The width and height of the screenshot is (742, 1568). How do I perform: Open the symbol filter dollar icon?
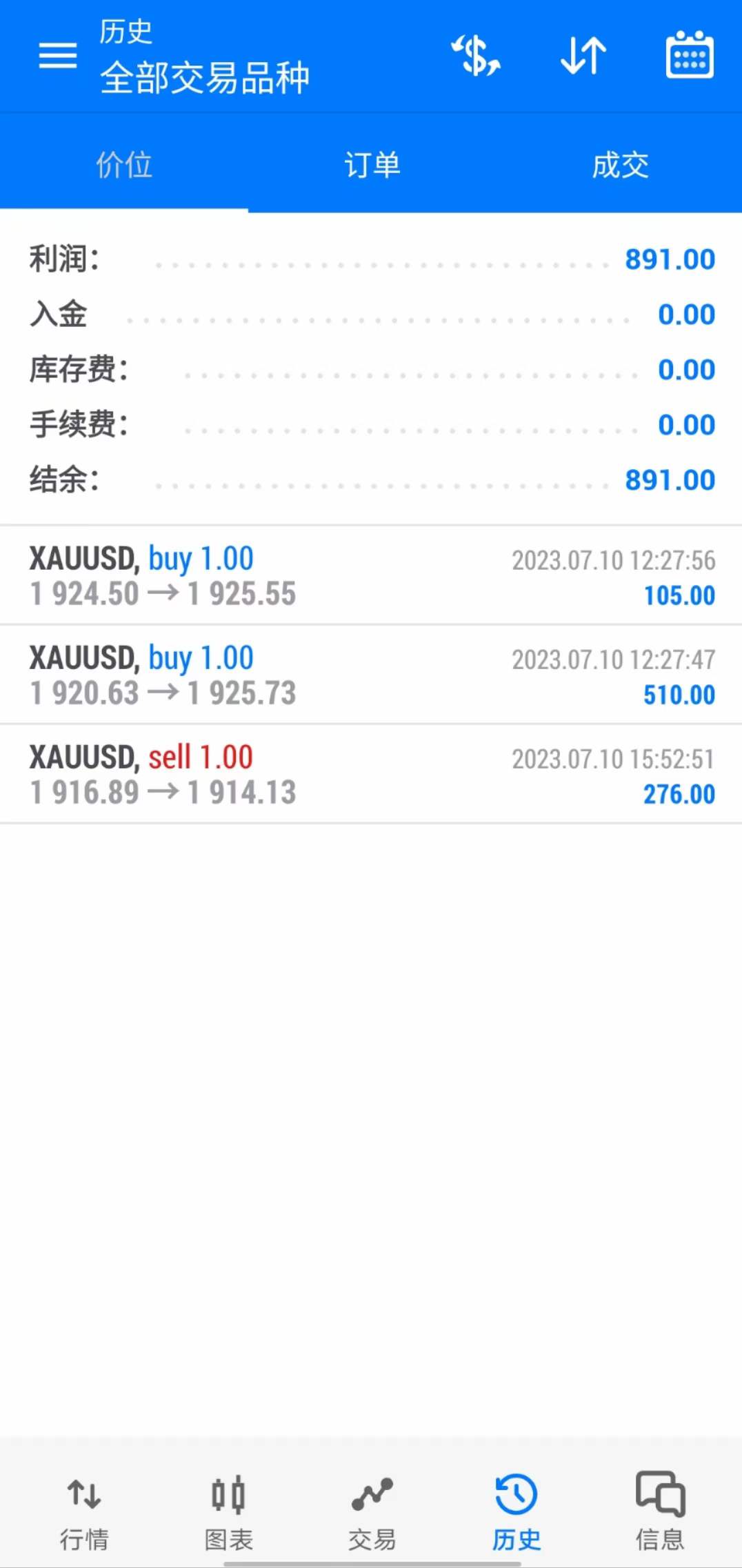476,55
